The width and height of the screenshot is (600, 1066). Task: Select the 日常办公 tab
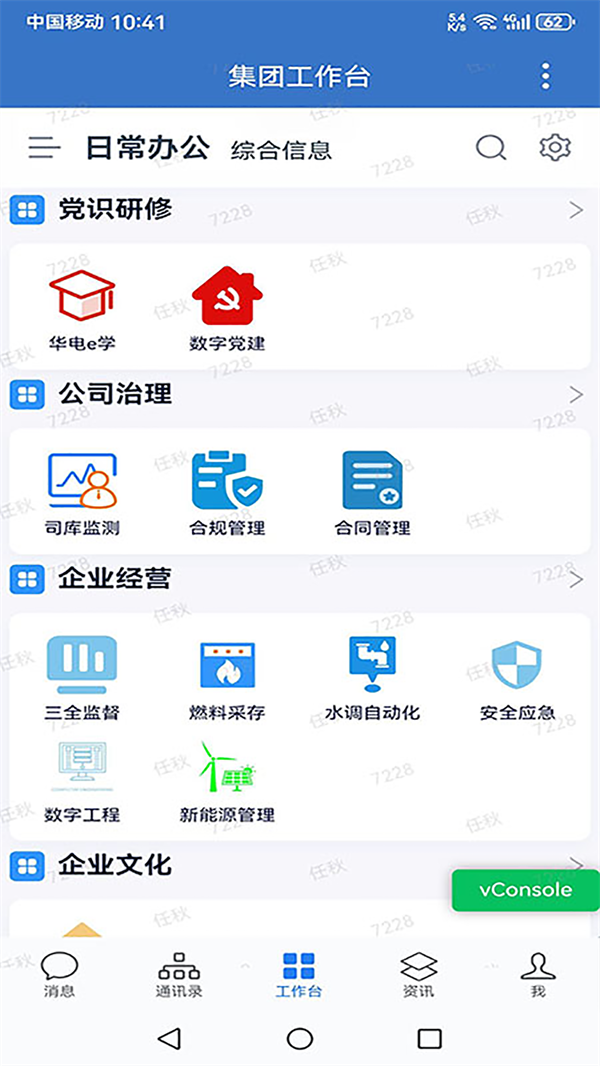tap(147, 149)
